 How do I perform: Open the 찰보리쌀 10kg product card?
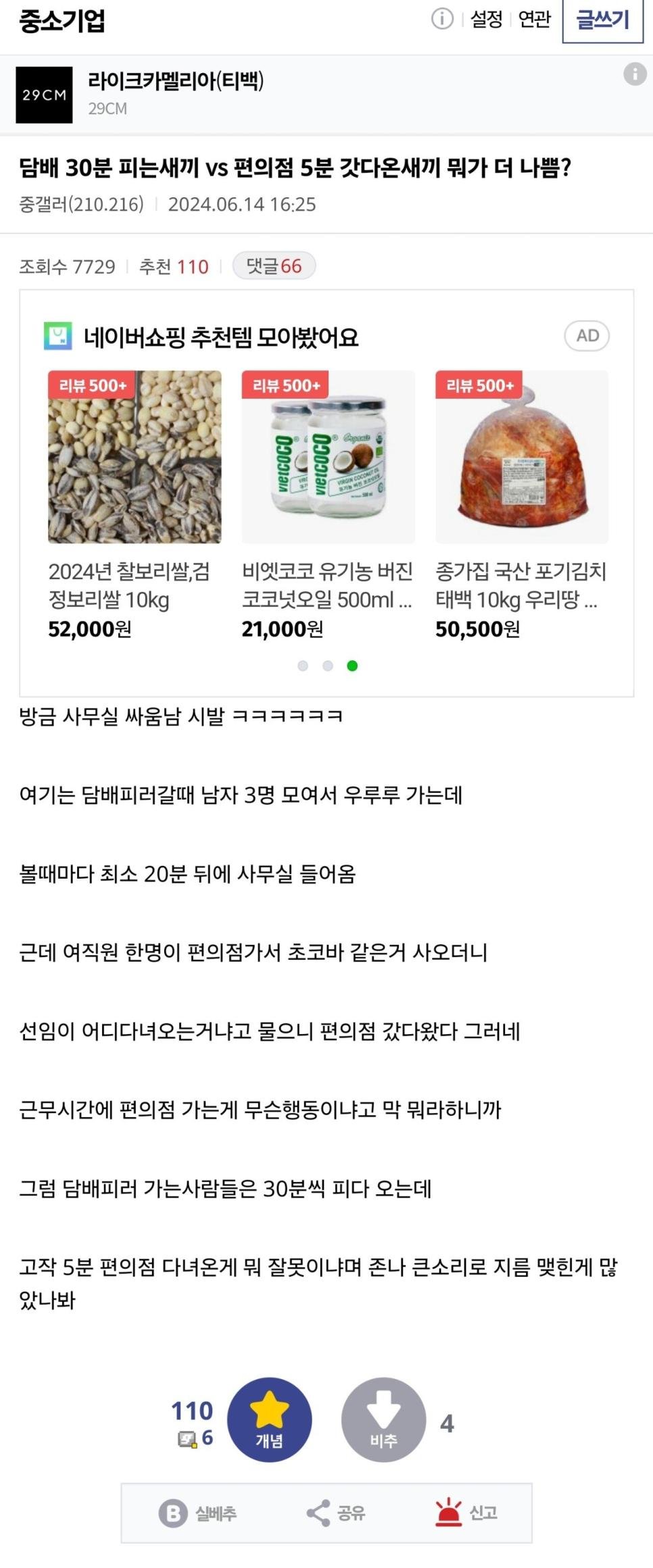[x=134, y=504]
